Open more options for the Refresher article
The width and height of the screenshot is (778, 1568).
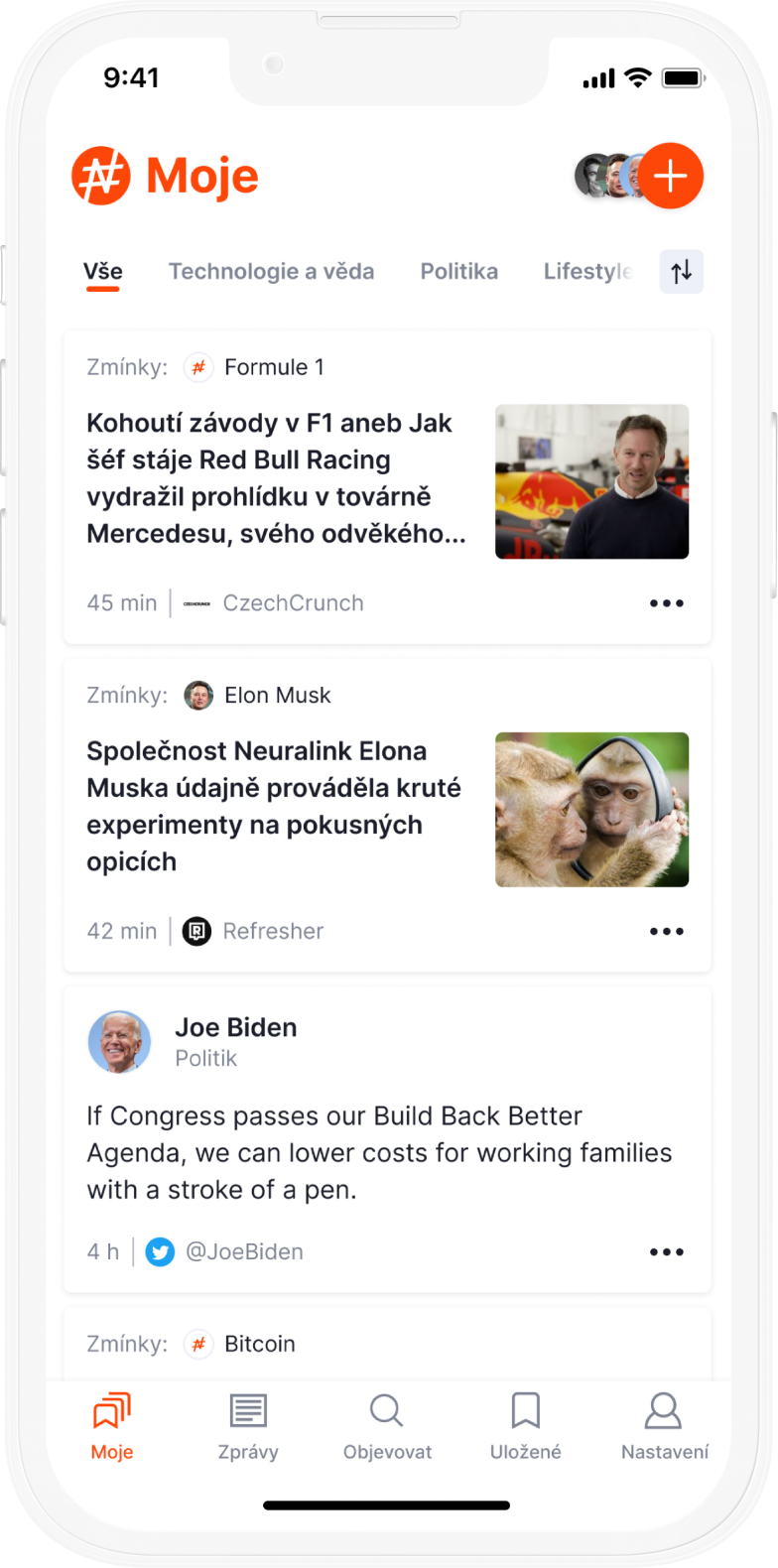(x=666, y=932)
